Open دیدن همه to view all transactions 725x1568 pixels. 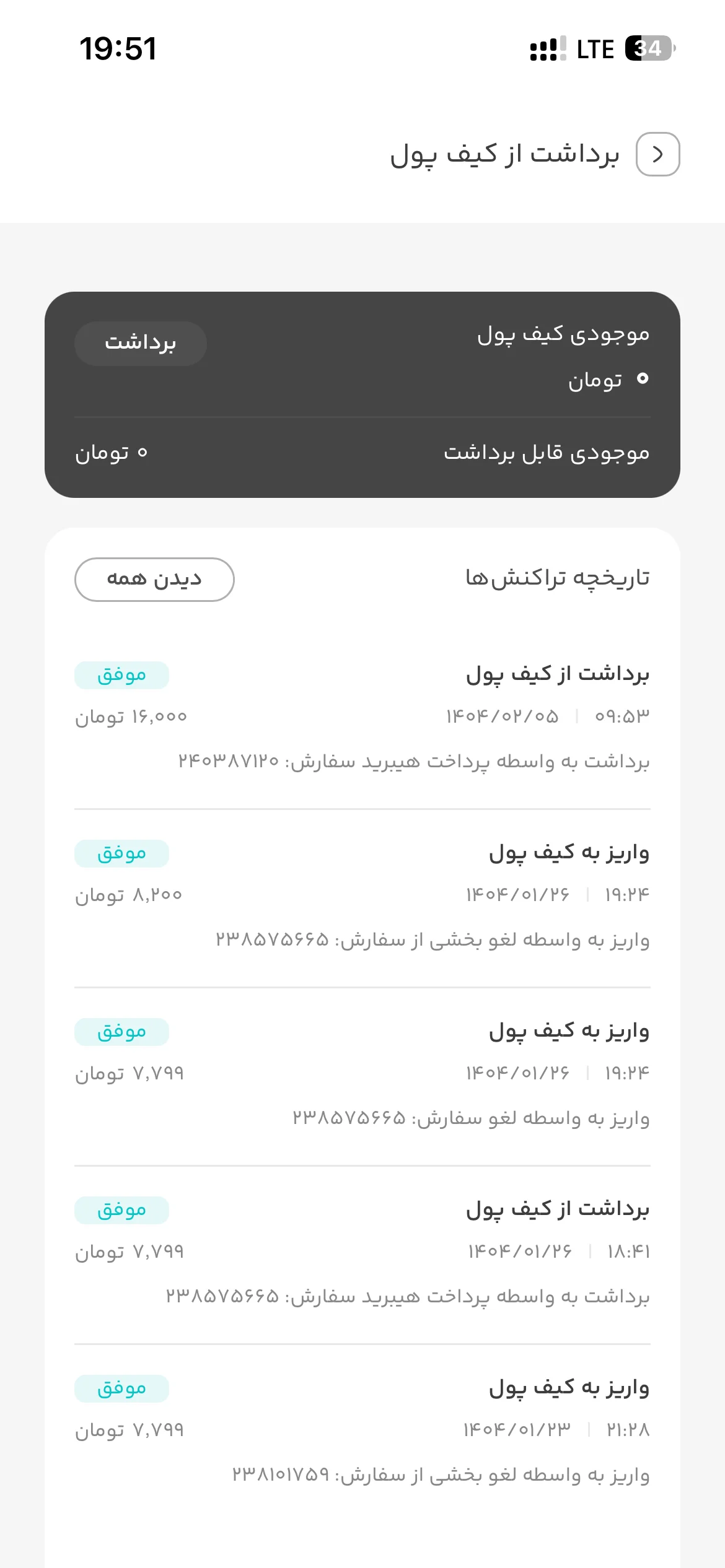click(x=154, y=580)
